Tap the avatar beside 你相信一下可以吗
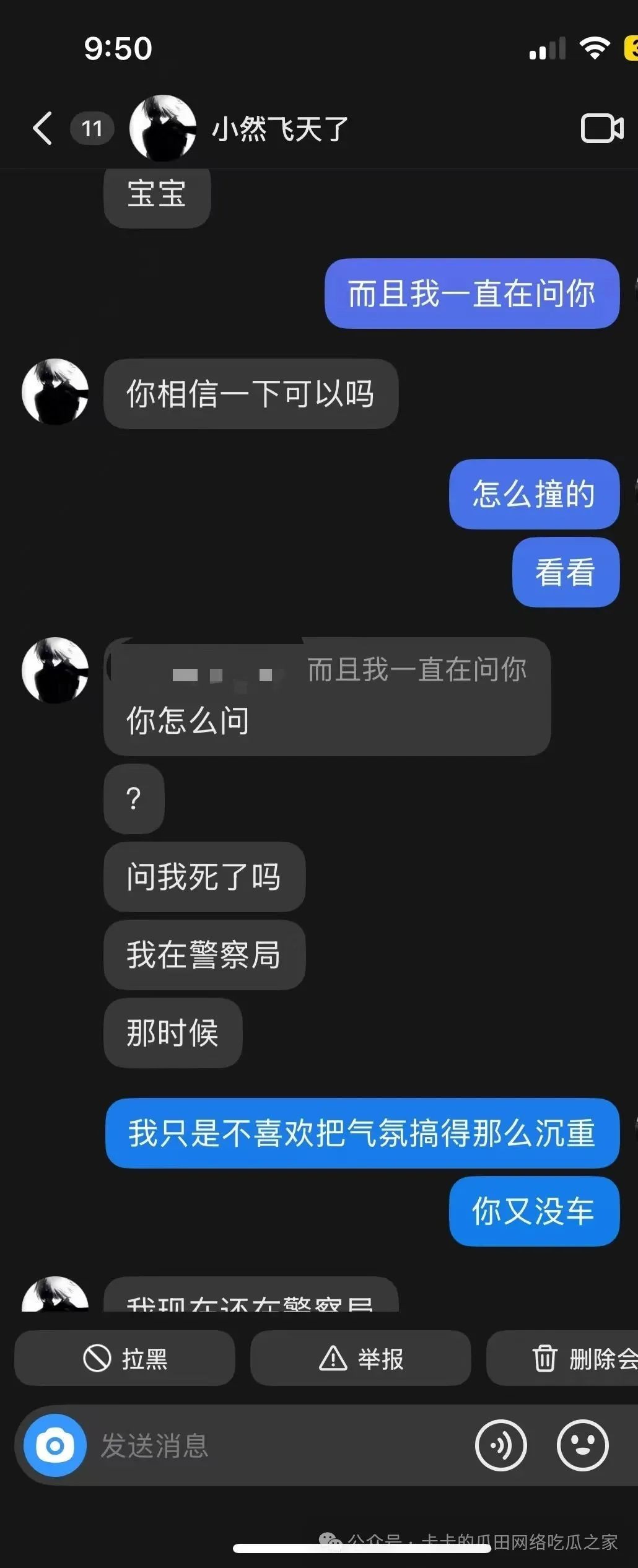Viewport: 638px width, 1568px height. point(55,392)
